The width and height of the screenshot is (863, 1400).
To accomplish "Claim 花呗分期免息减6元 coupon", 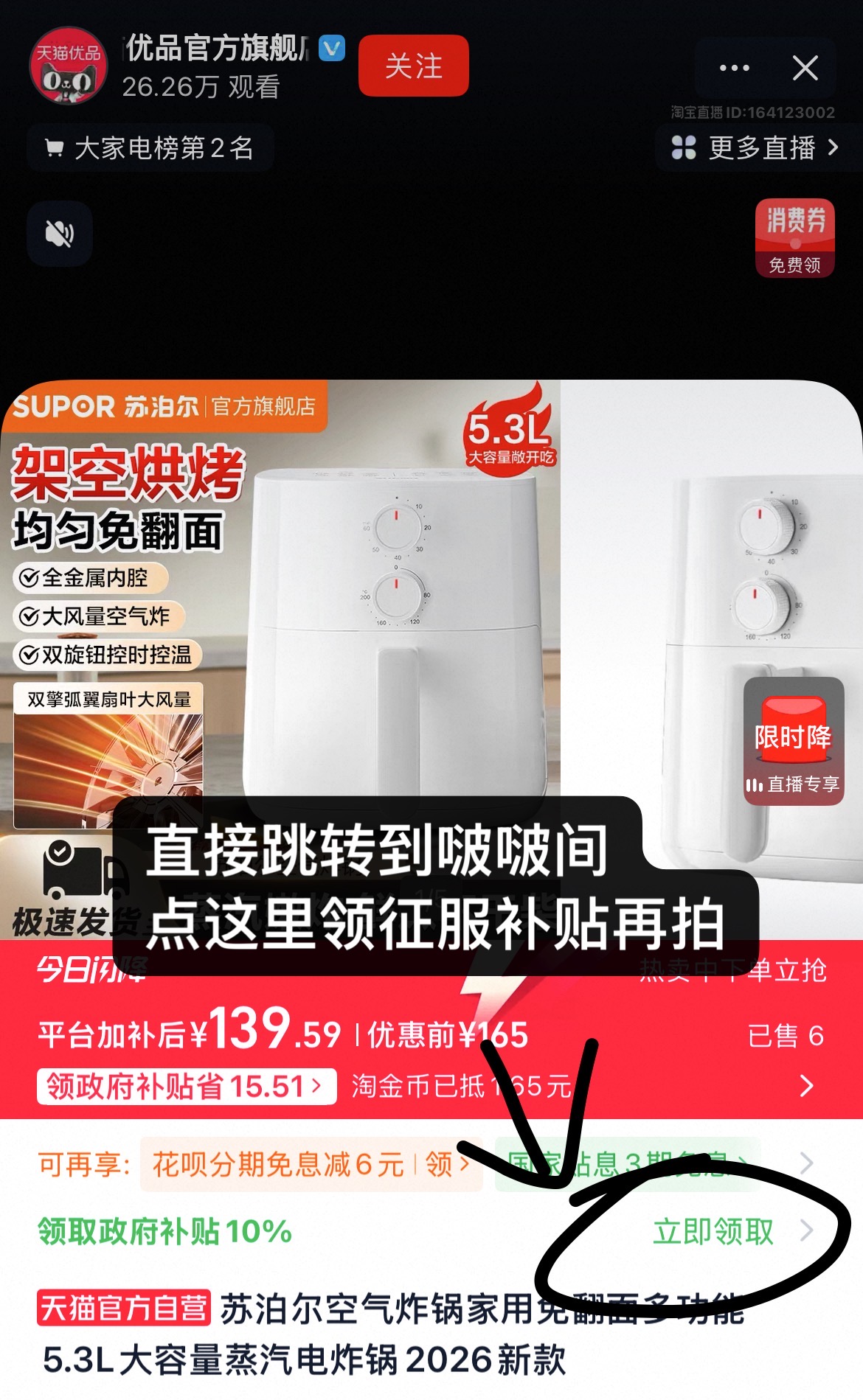I will 311,1165.
